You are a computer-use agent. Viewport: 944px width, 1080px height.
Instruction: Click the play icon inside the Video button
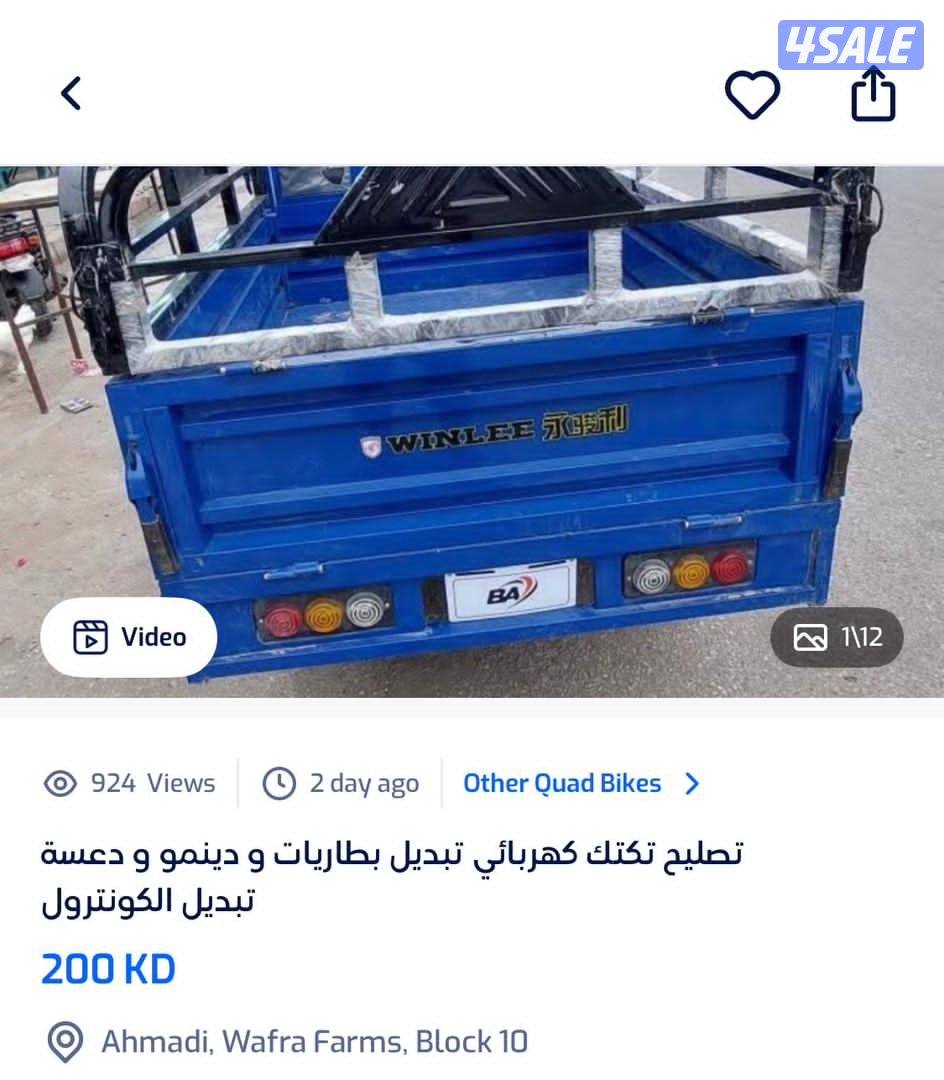tap(91, 636)
